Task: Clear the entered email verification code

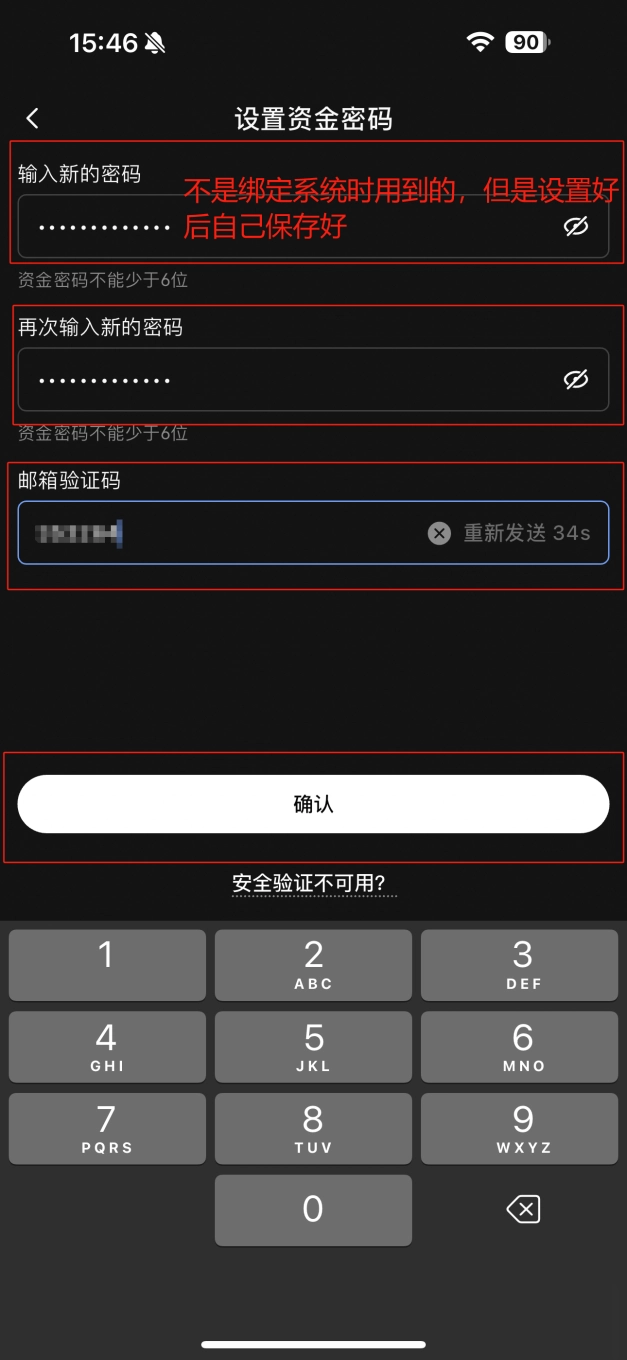Action: 439,533
